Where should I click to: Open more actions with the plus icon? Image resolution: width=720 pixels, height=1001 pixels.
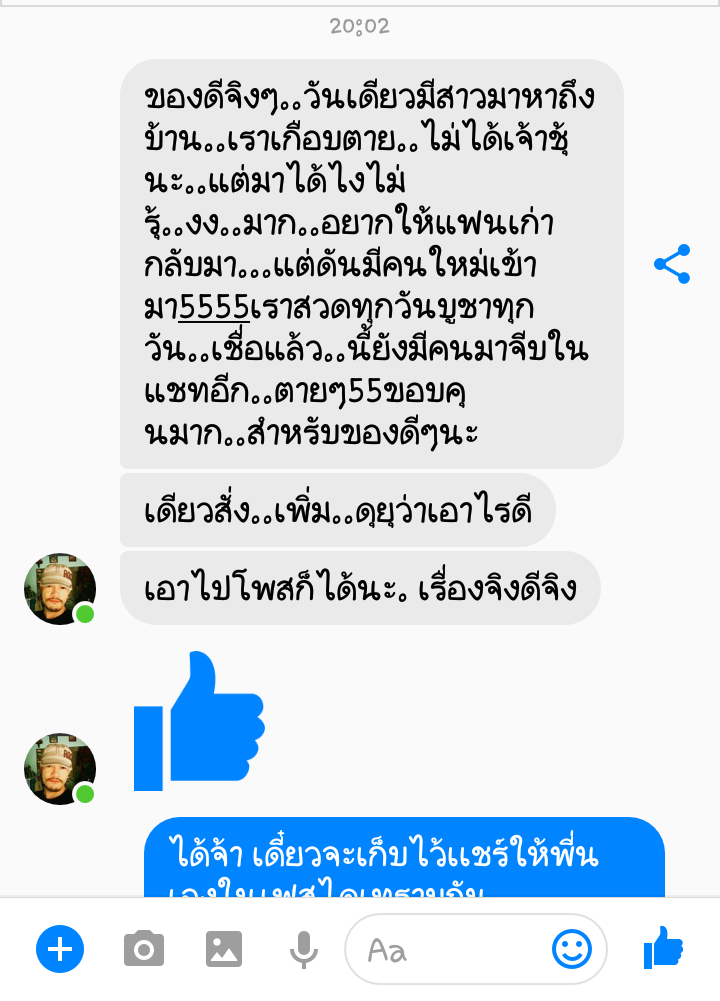(x=60, y=951)
